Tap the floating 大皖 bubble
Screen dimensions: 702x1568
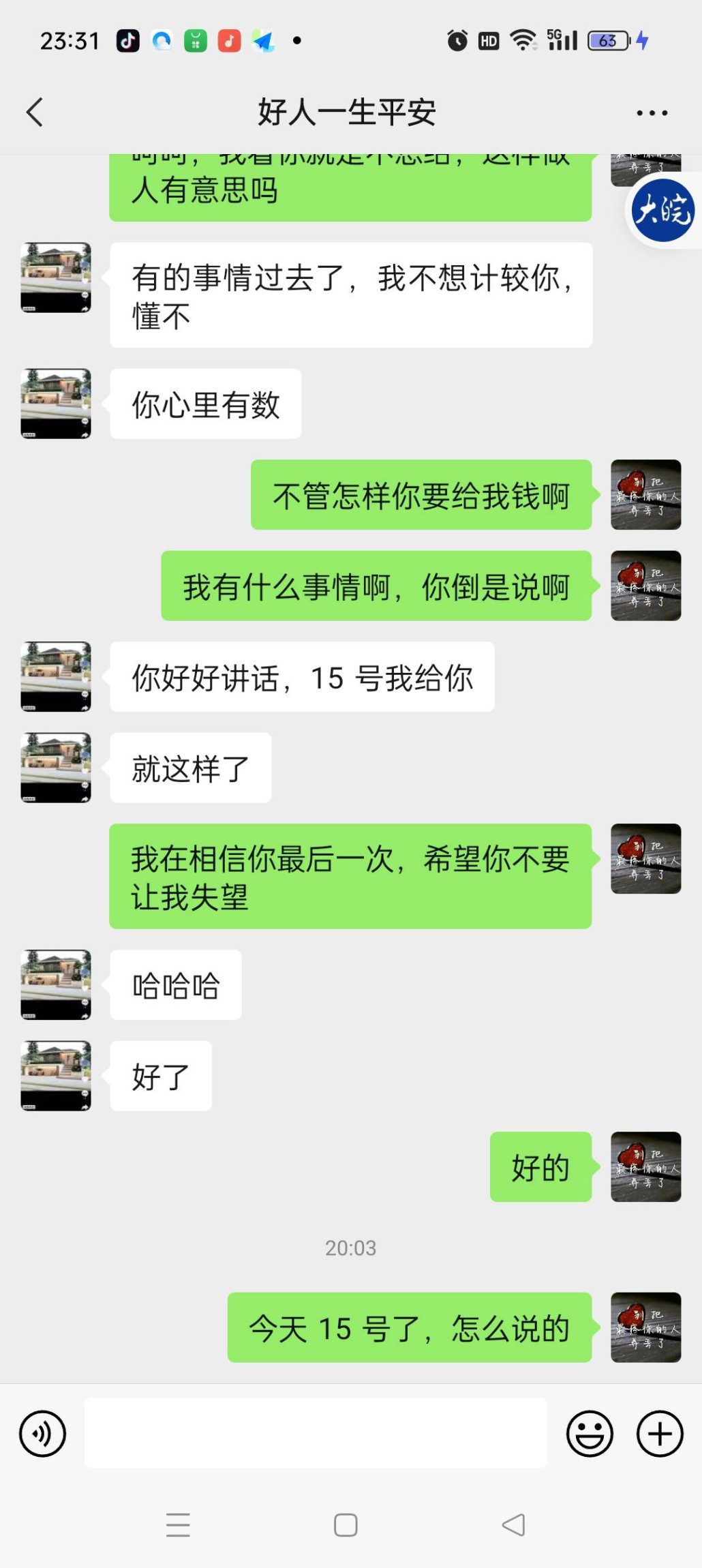point(662,209)
